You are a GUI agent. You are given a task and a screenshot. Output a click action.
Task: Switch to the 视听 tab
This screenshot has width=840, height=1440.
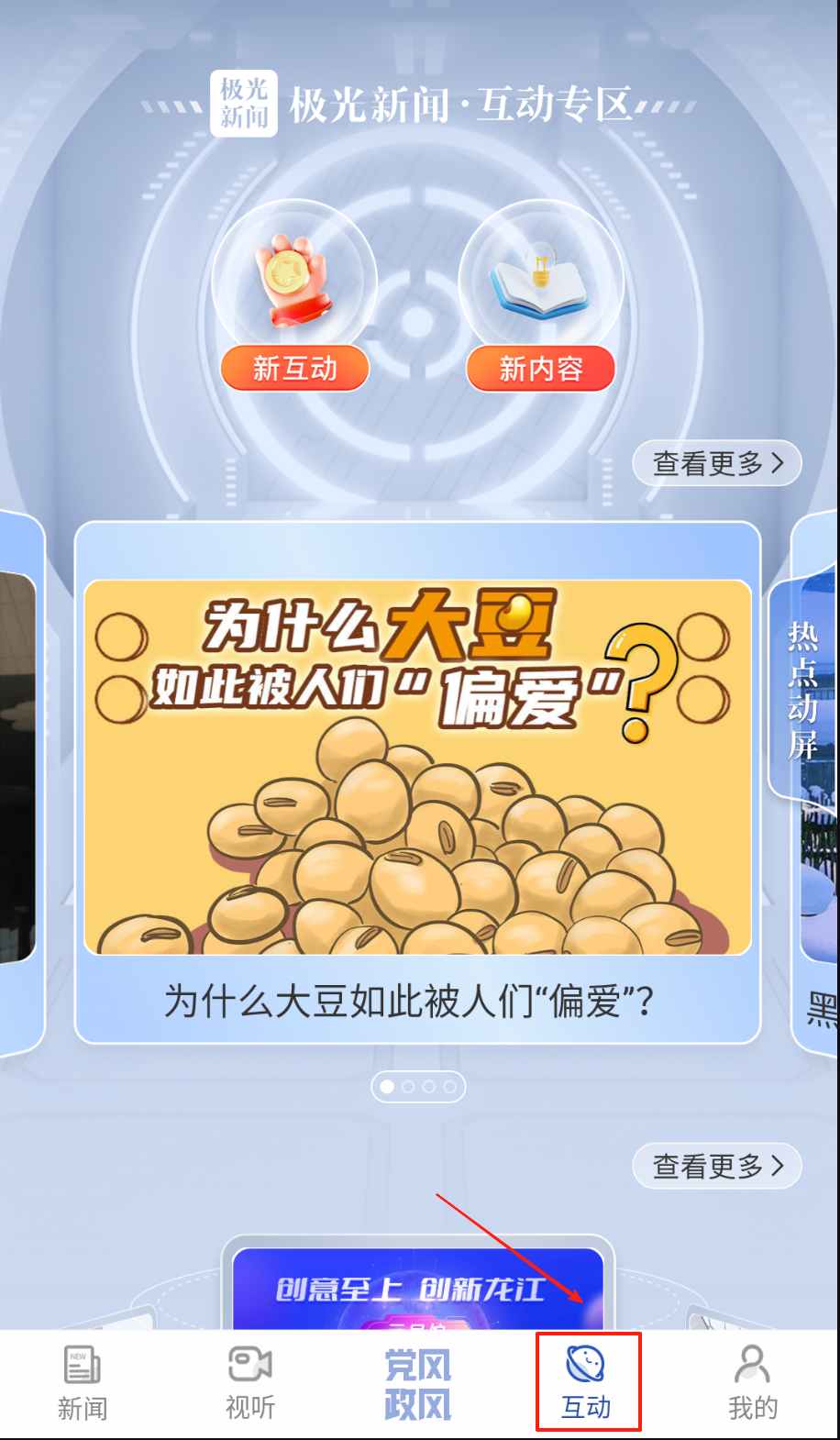pyautogui.click(x=249, y=1383)
